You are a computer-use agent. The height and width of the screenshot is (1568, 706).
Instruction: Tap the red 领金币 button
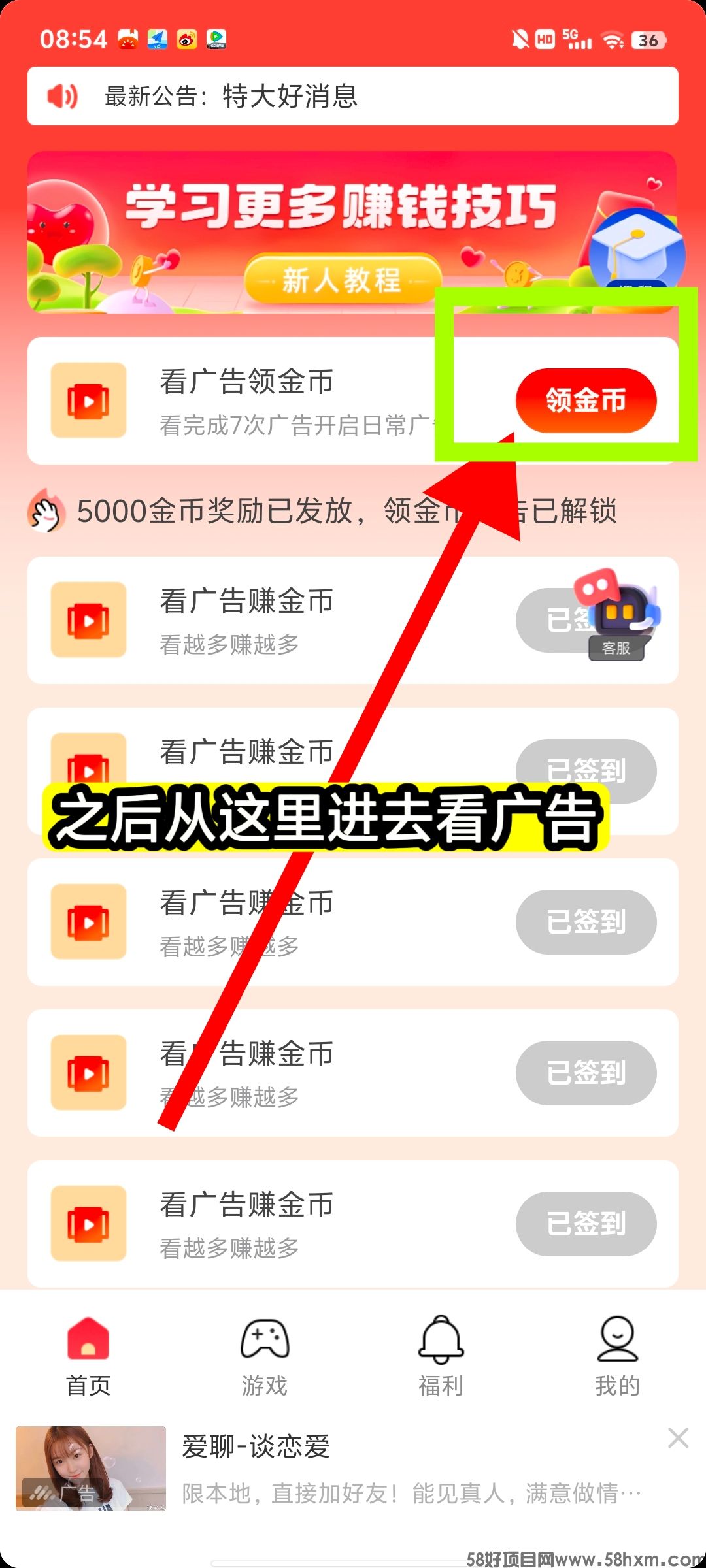586,400
